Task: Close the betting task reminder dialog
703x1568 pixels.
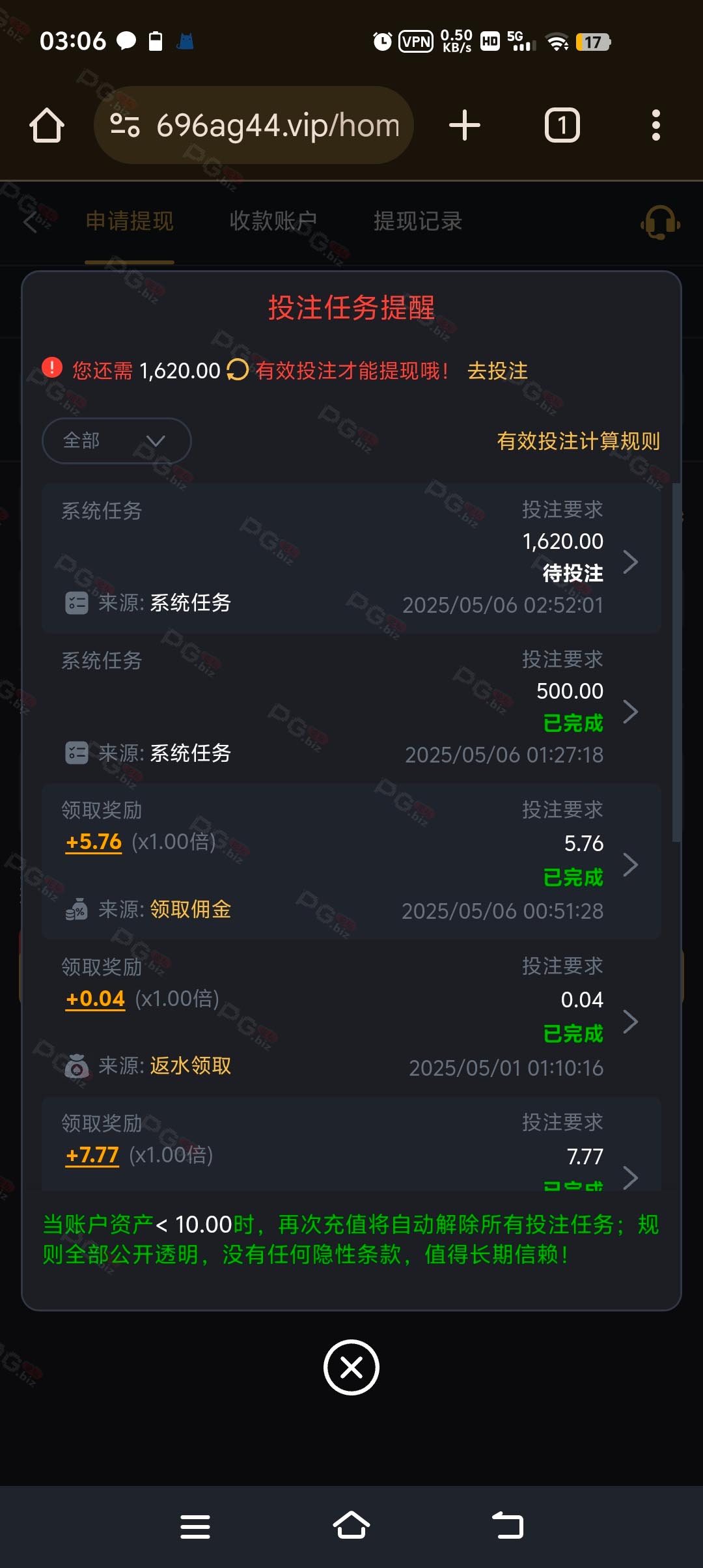Action: click(x=351, y=1367)
